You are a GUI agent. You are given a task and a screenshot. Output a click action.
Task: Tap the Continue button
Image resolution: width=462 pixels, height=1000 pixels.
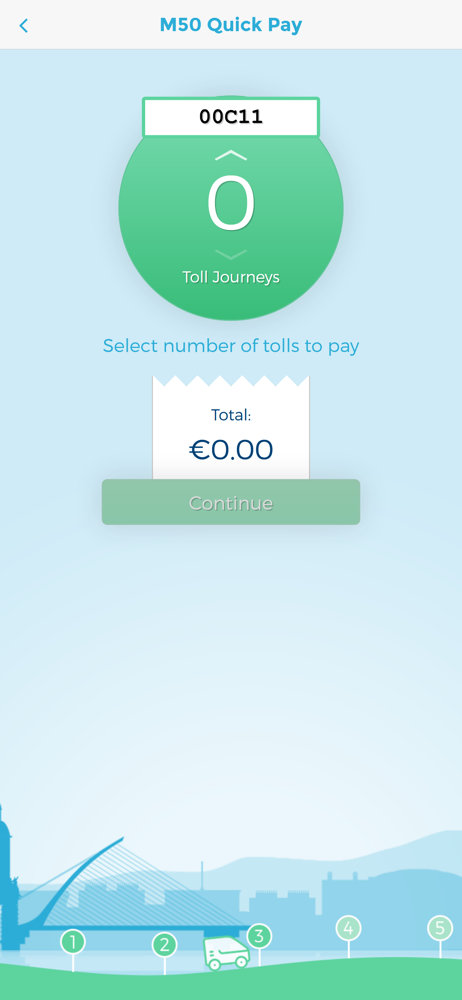pyautogui.click(x=231, y=503)
